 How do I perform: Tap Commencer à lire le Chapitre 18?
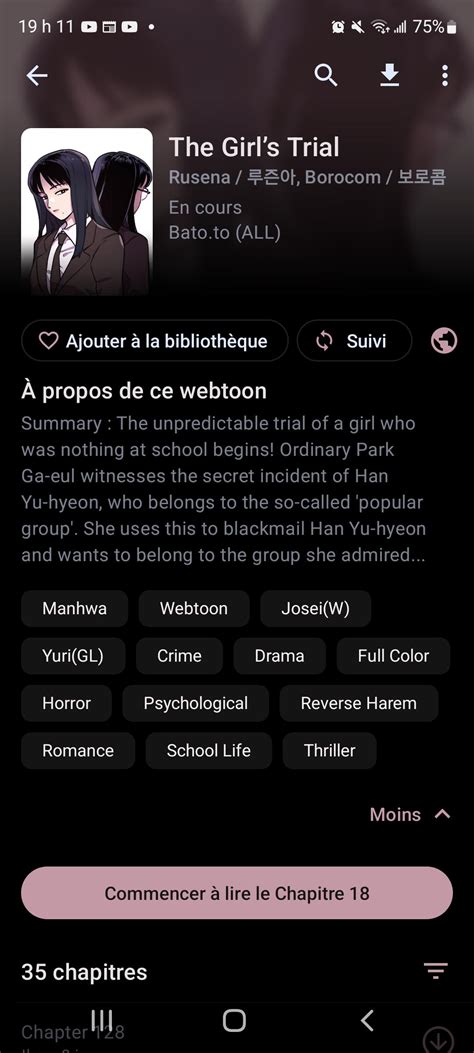237,893
